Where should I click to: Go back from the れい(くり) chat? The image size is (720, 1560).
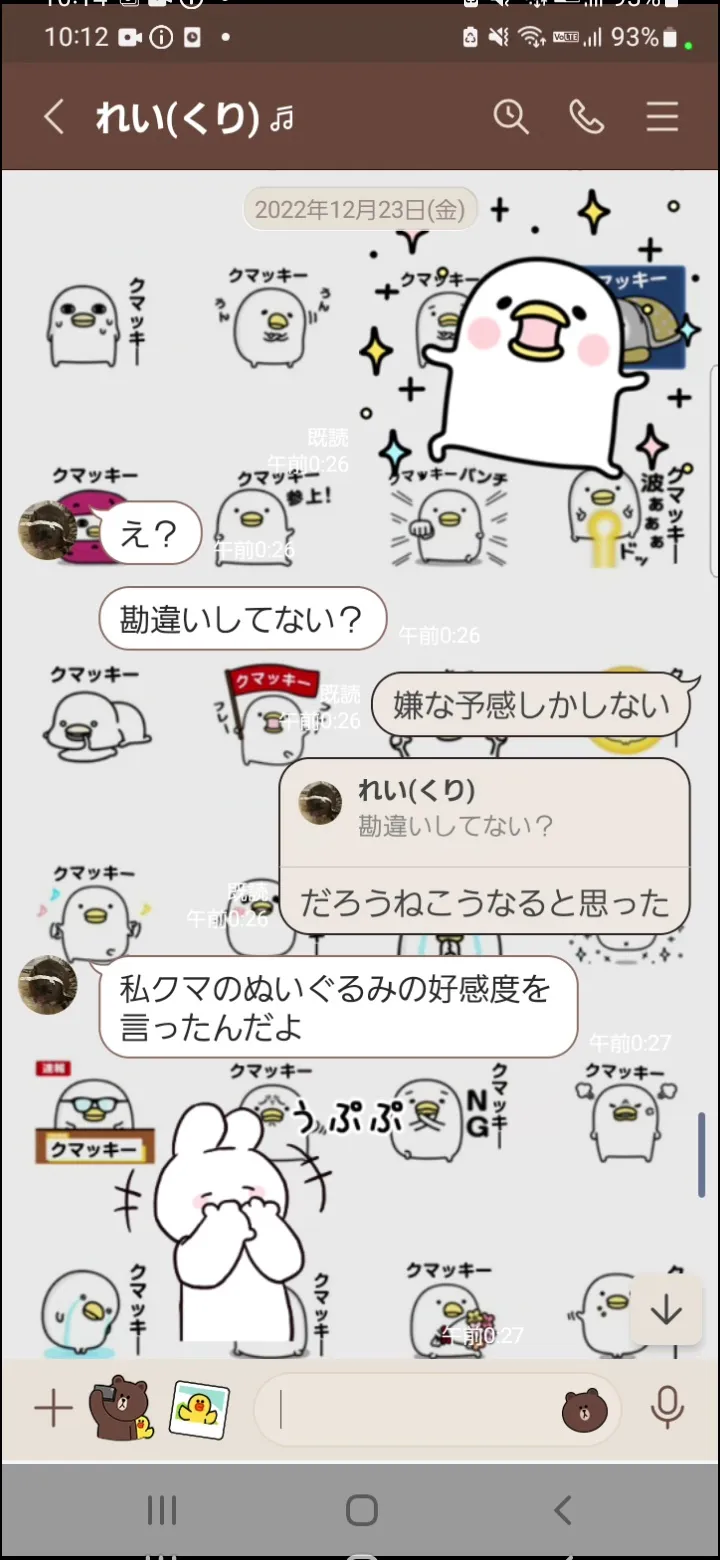tap(54, 118)
